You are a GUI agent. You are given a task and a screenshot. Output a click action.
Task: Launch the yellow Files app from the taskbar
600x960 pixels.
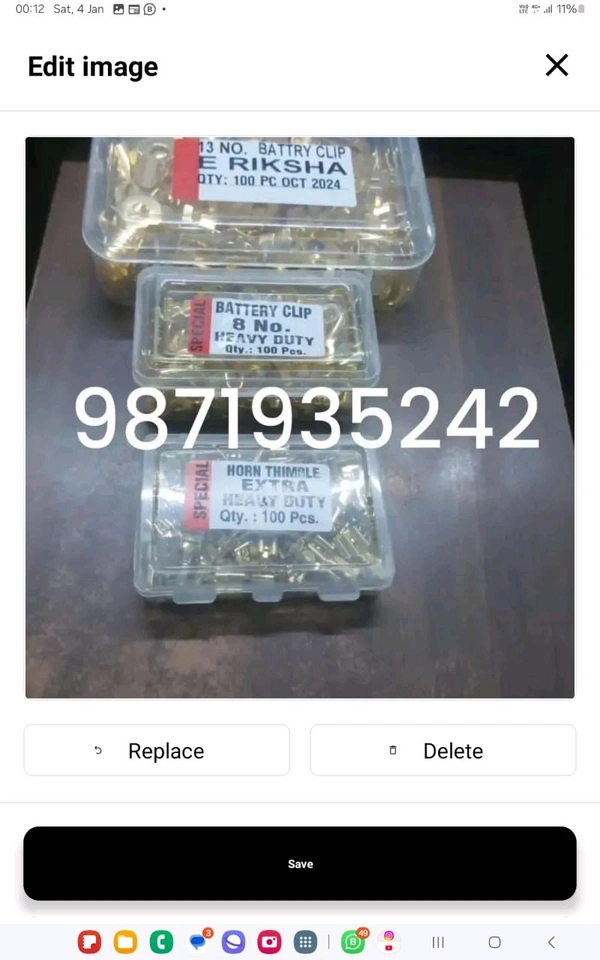coord(125,942)
